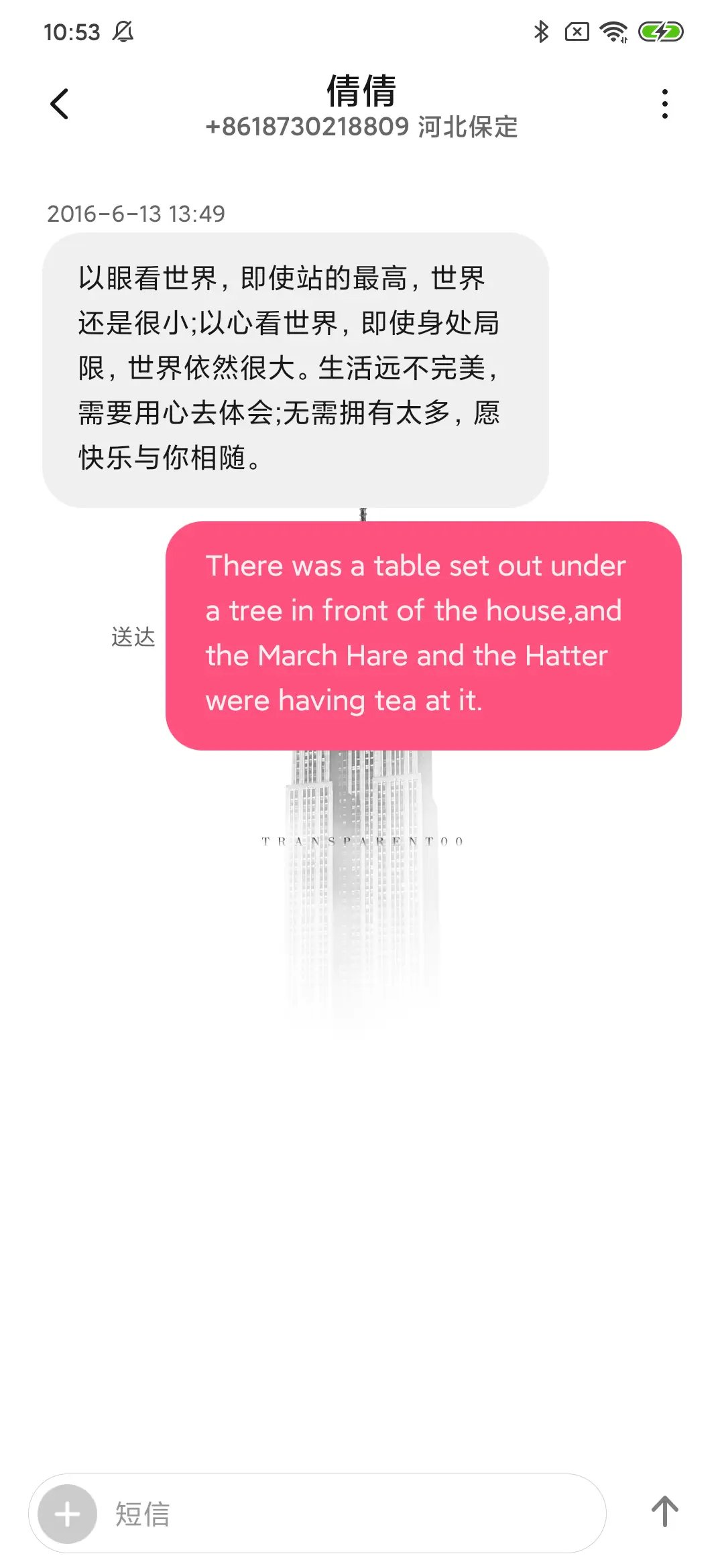
Task: Tap the 2016-6-13 timestamp label
Action: 137,214
